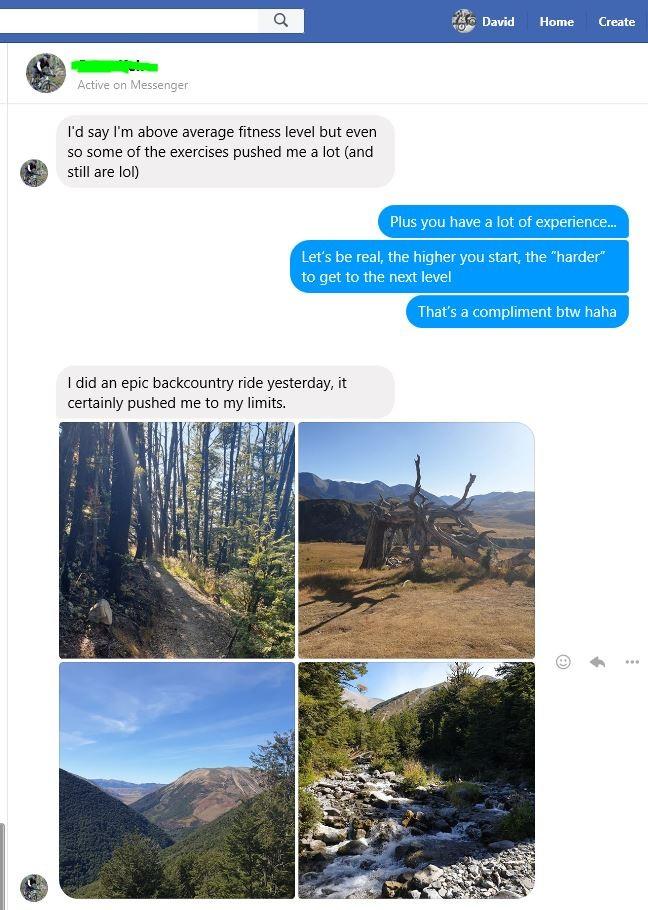Focus the top search field
Image resolution: width=648 pixels, height=910 pixels.
pyautogui.click(x=128, y=20)
